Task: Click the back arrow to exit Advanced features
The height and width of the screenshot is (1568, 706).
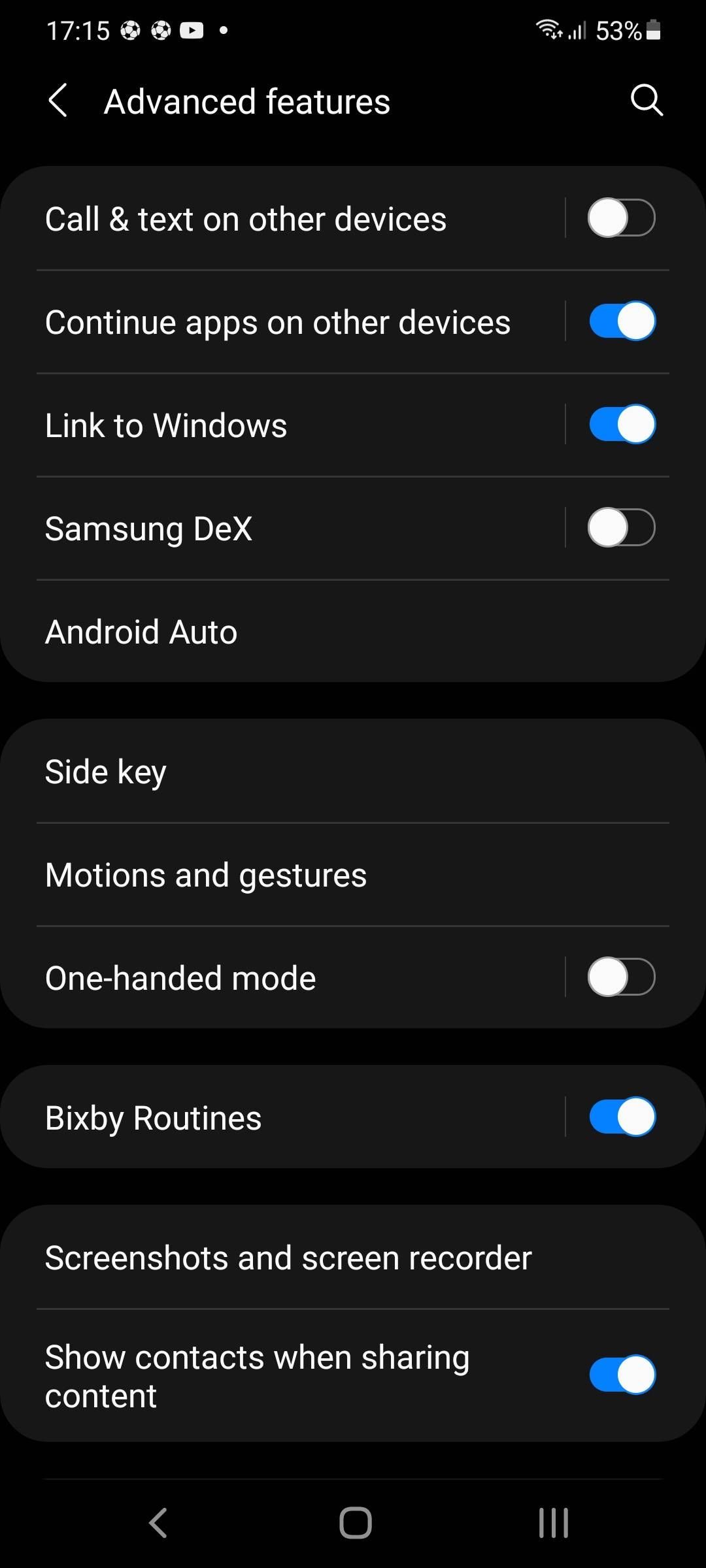Action: pyautogui.click(x=58, y=101)
